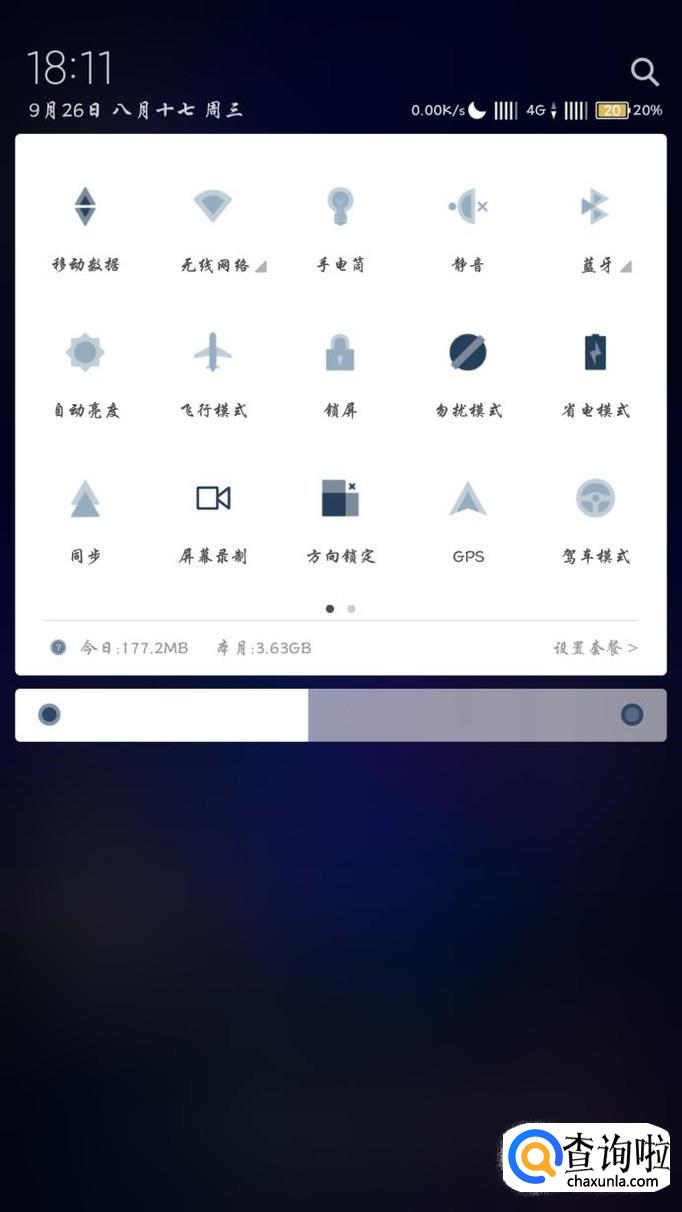Tap the second page indicator dot
Viewport: 682px width, 1212px height.
tap(351, 608)
